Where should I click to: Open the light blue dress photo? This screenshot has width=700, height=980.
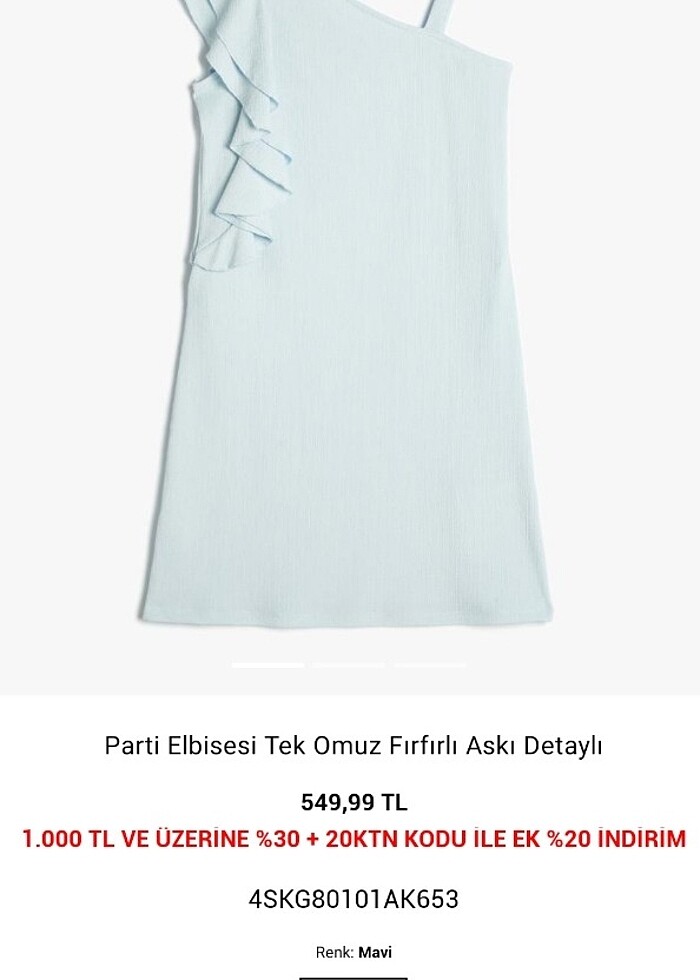(x=350, y=330)
